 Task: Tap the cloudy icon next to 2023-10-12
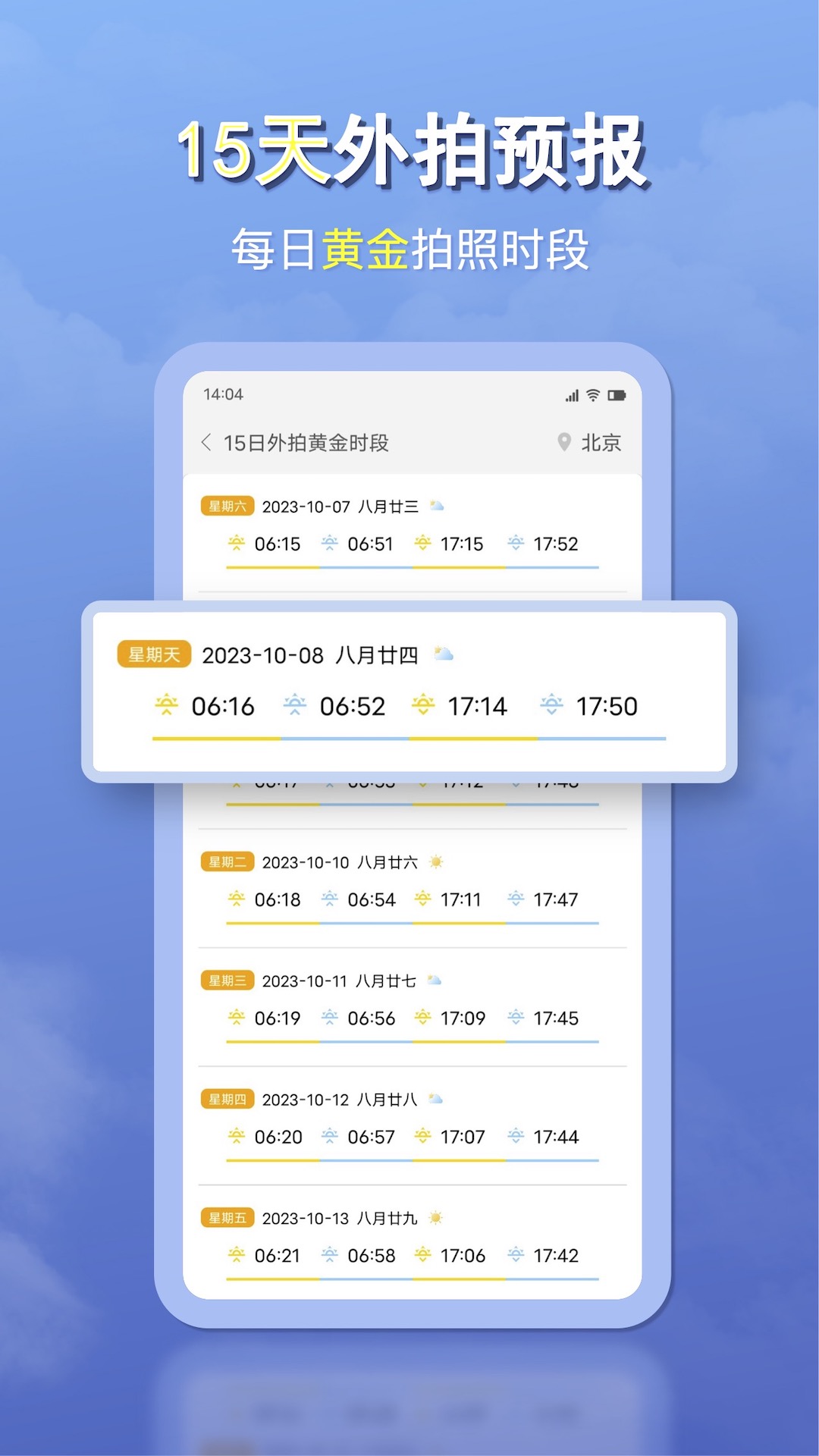tap(434, 1098)
